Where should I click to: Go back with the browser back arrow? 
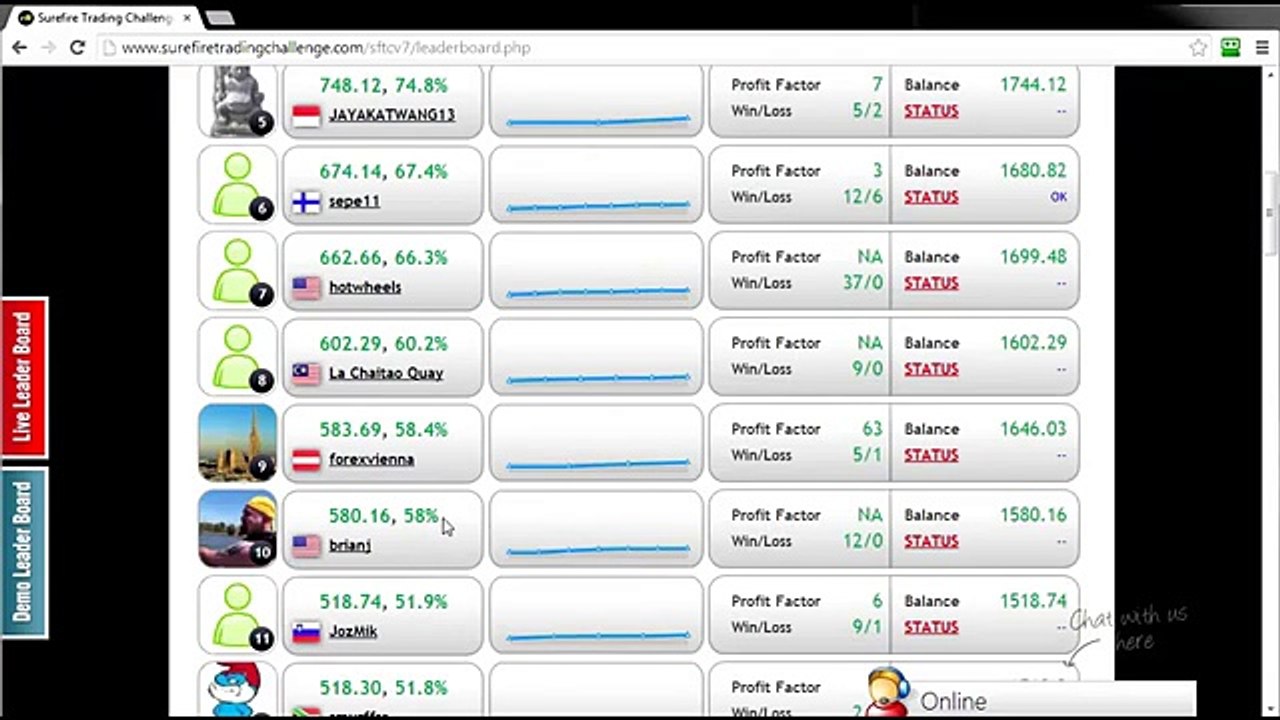19,47
